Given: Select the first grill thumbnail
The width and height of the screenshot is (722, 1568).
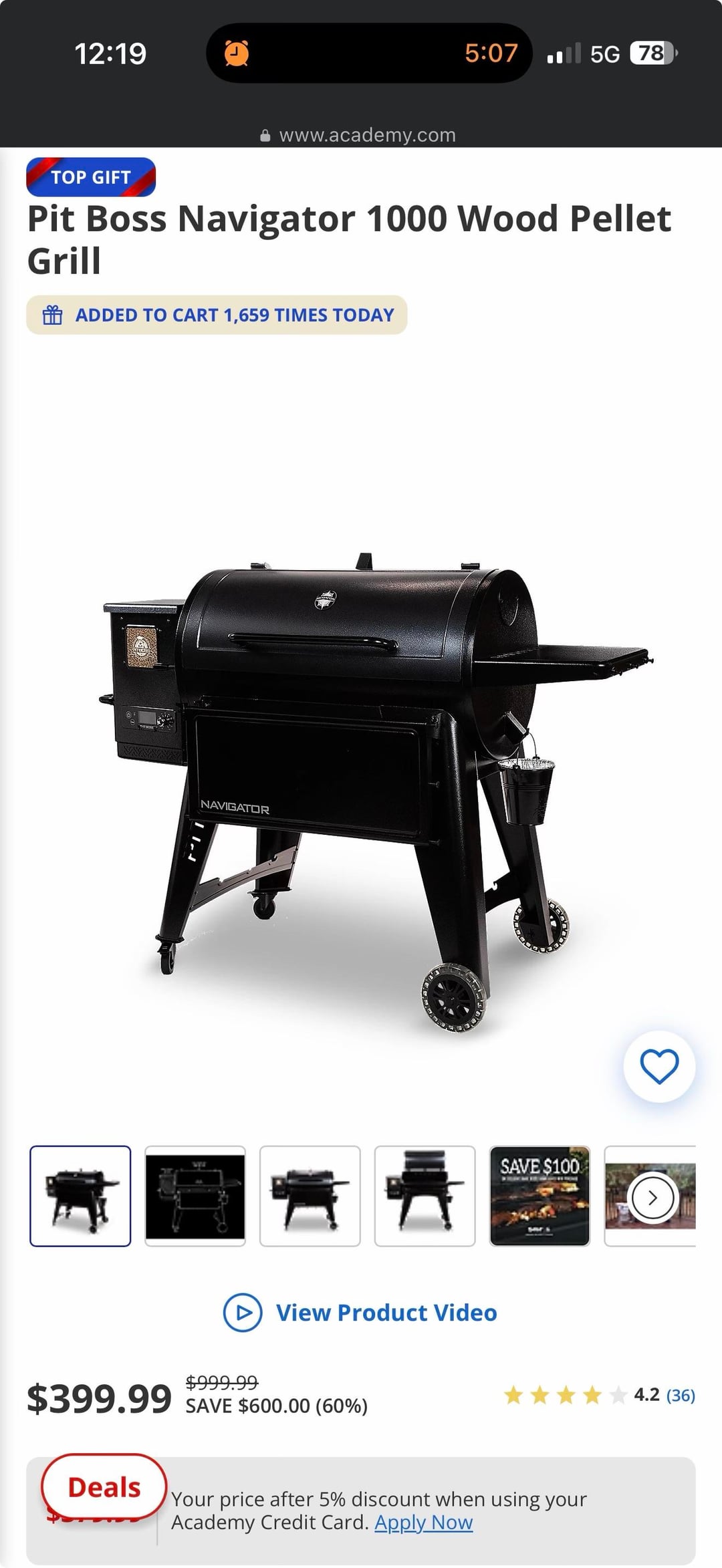Looking at the screenshot, I should tap(80, 1196).
